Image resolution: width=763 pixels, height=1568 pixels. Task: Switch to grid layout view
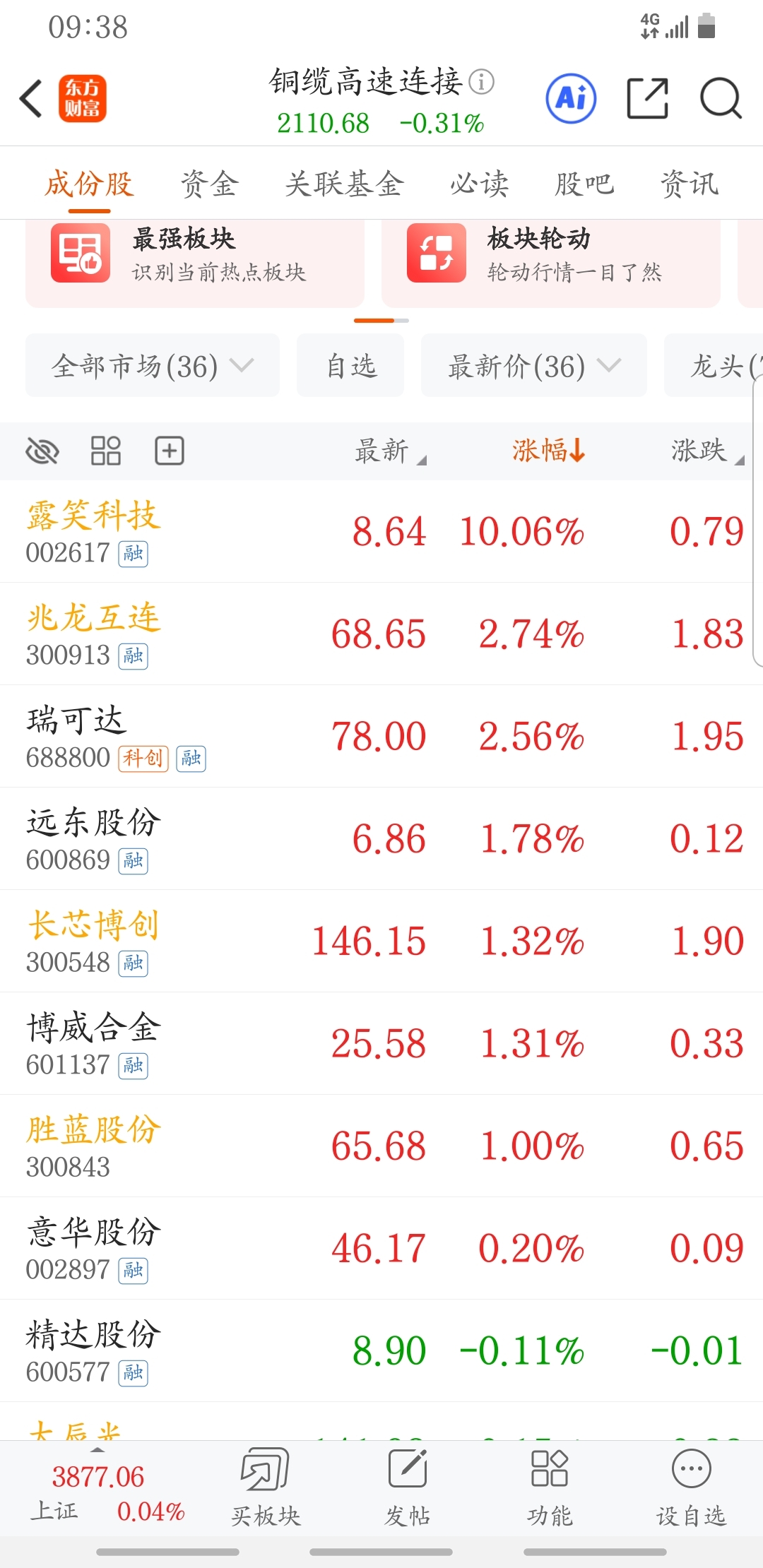[x=106, y=451]
